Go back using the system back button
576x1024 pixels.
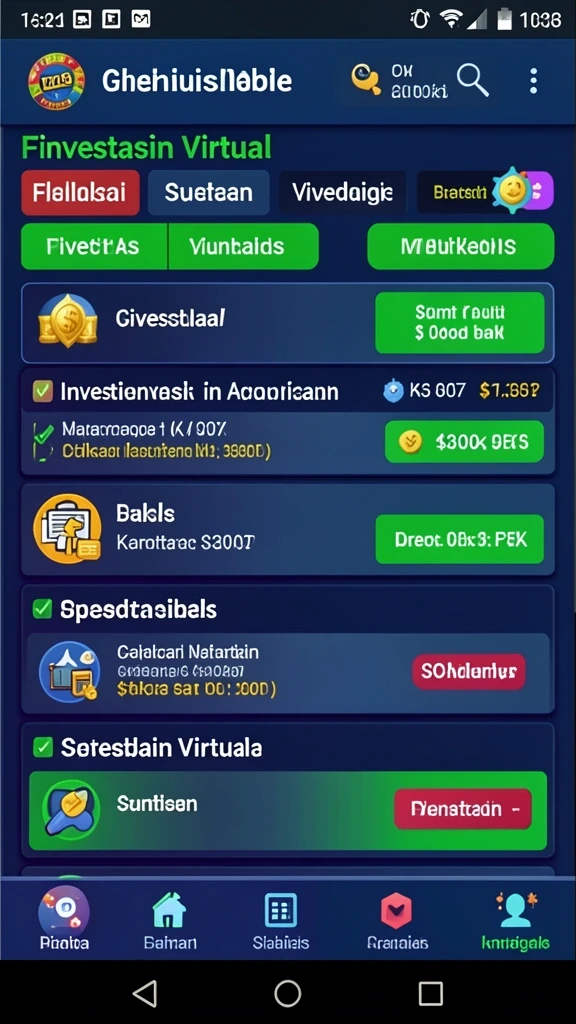(144, 994)
